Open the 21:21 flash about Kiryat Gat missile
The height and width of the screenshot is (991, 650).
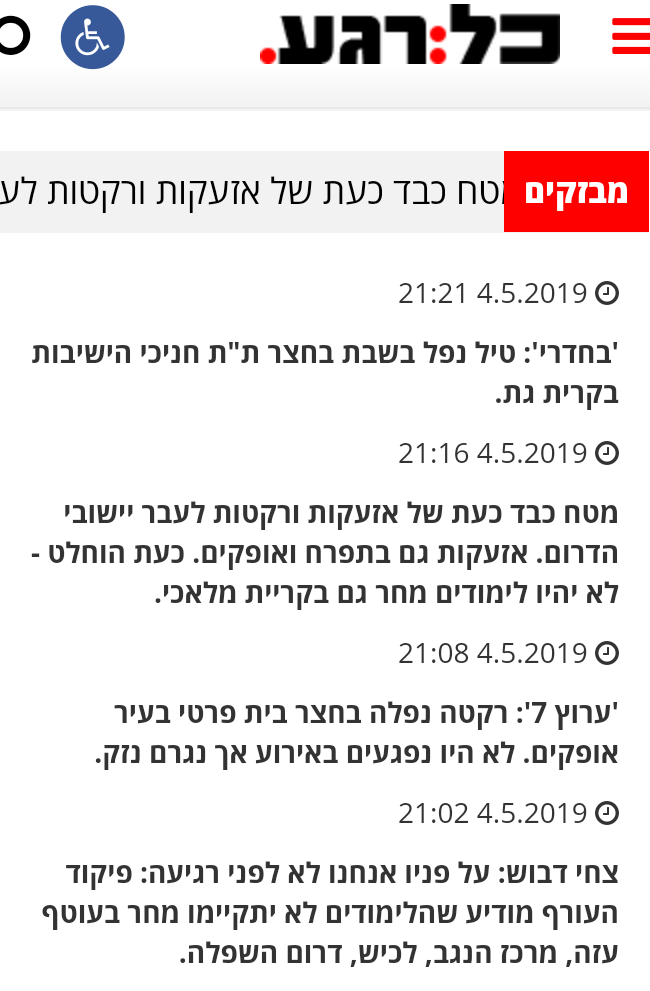(325, 371)
